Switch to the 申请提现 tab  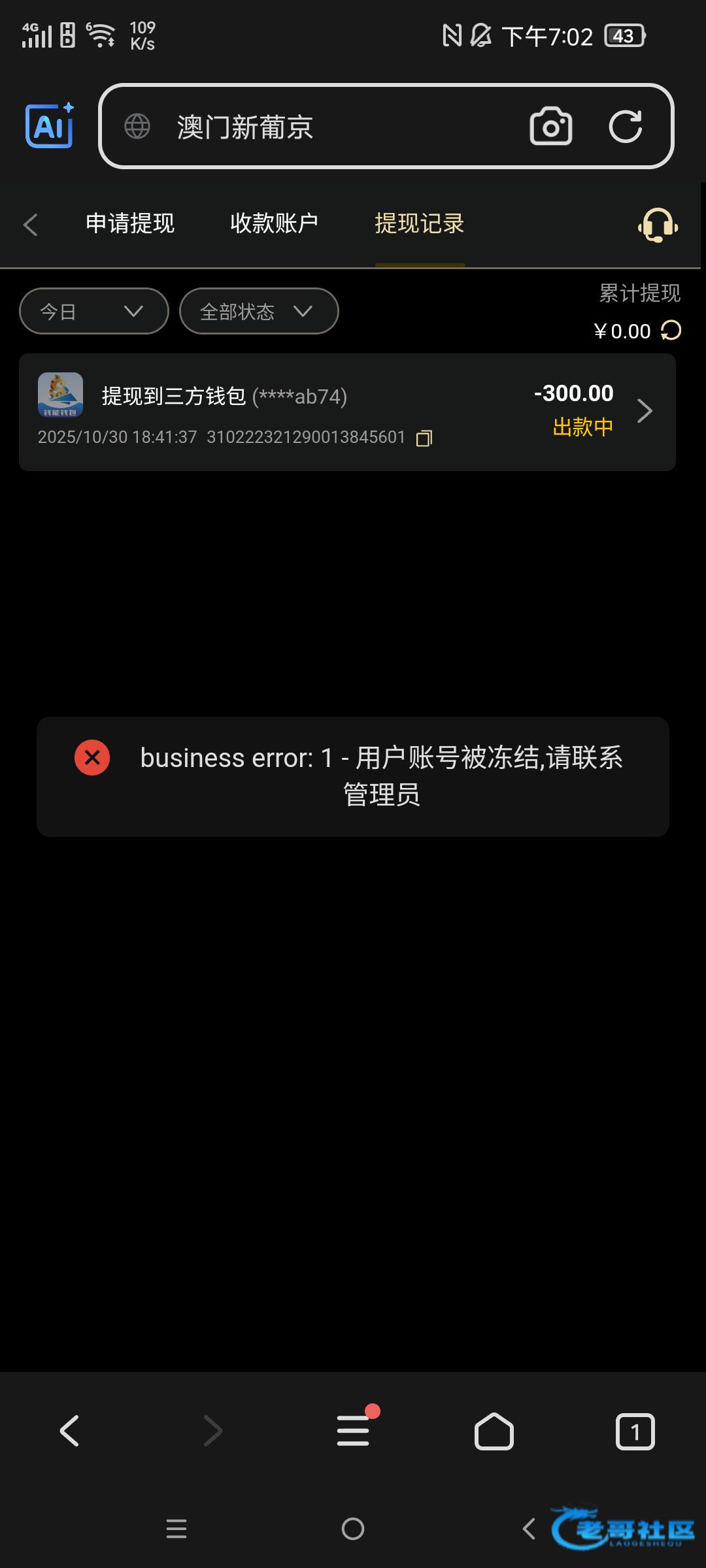coord(130,223)
